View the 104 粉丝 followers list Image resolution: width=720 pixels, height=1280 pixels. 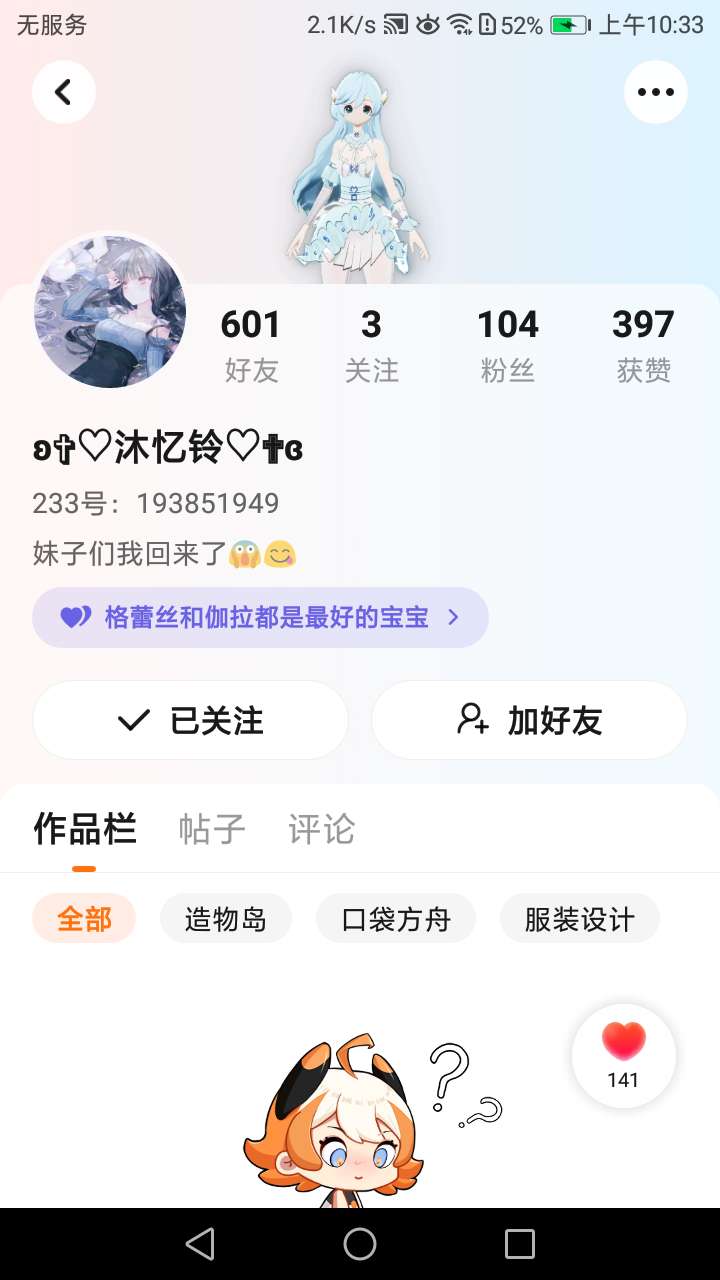[x=508, y=344]
